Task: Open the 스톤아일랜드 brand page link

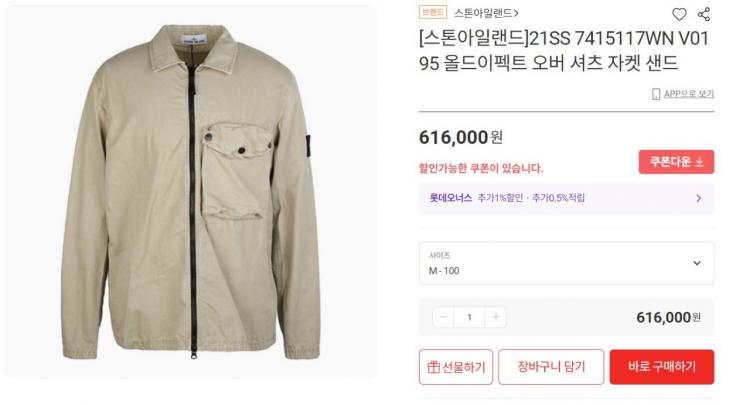Action: (486, 14)
